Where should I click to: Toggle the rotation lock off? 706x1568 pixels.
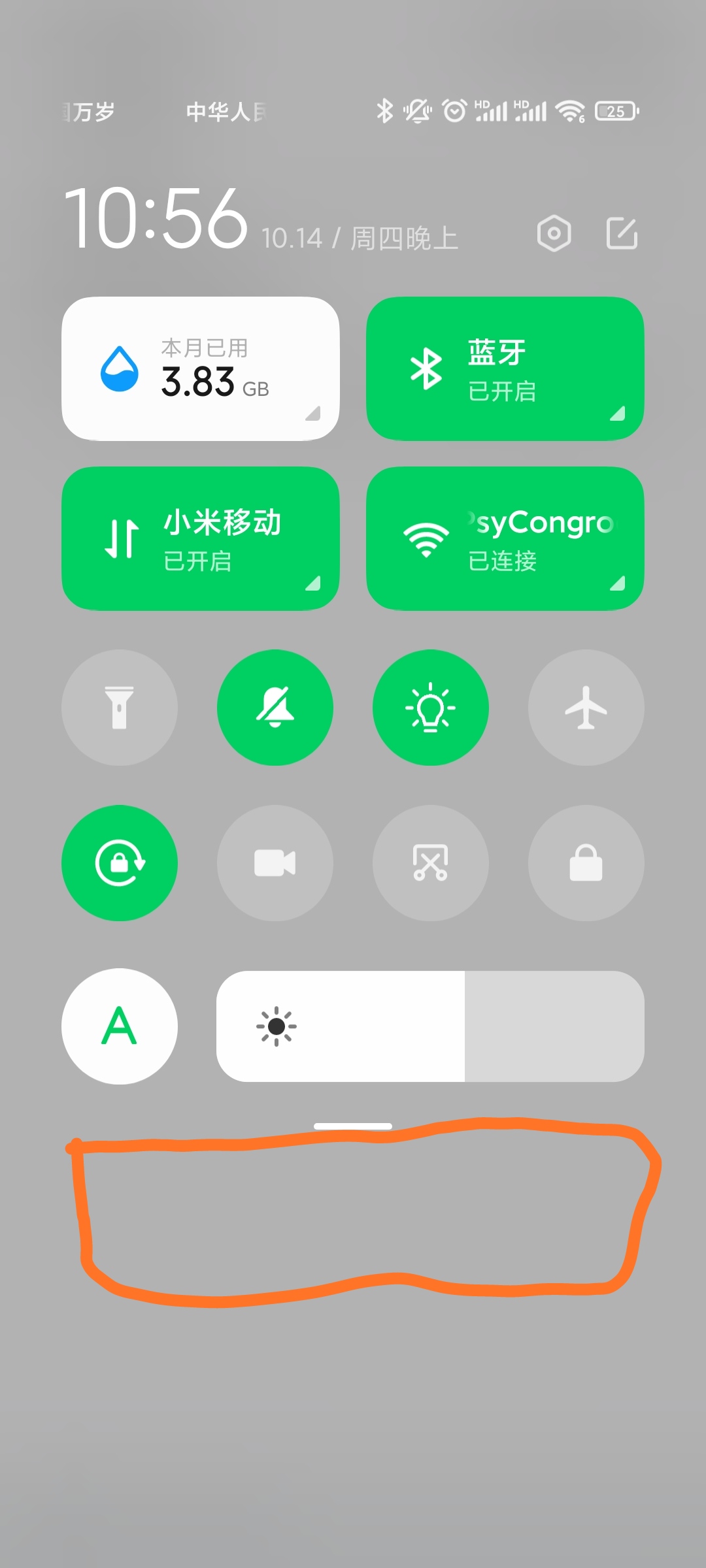tap(120, 863)
